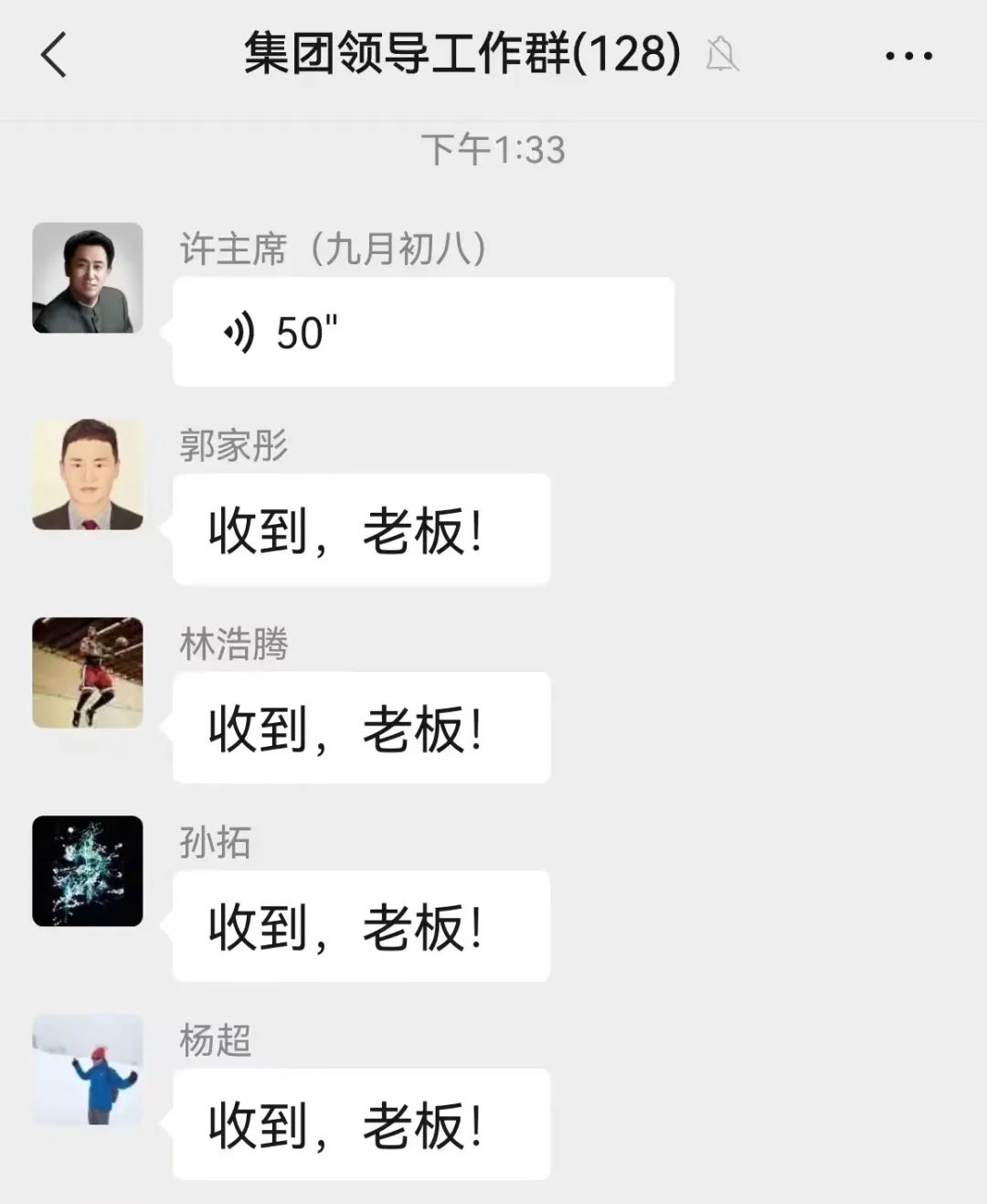Select 林浩腾's reply bubble

coord(360,729)
